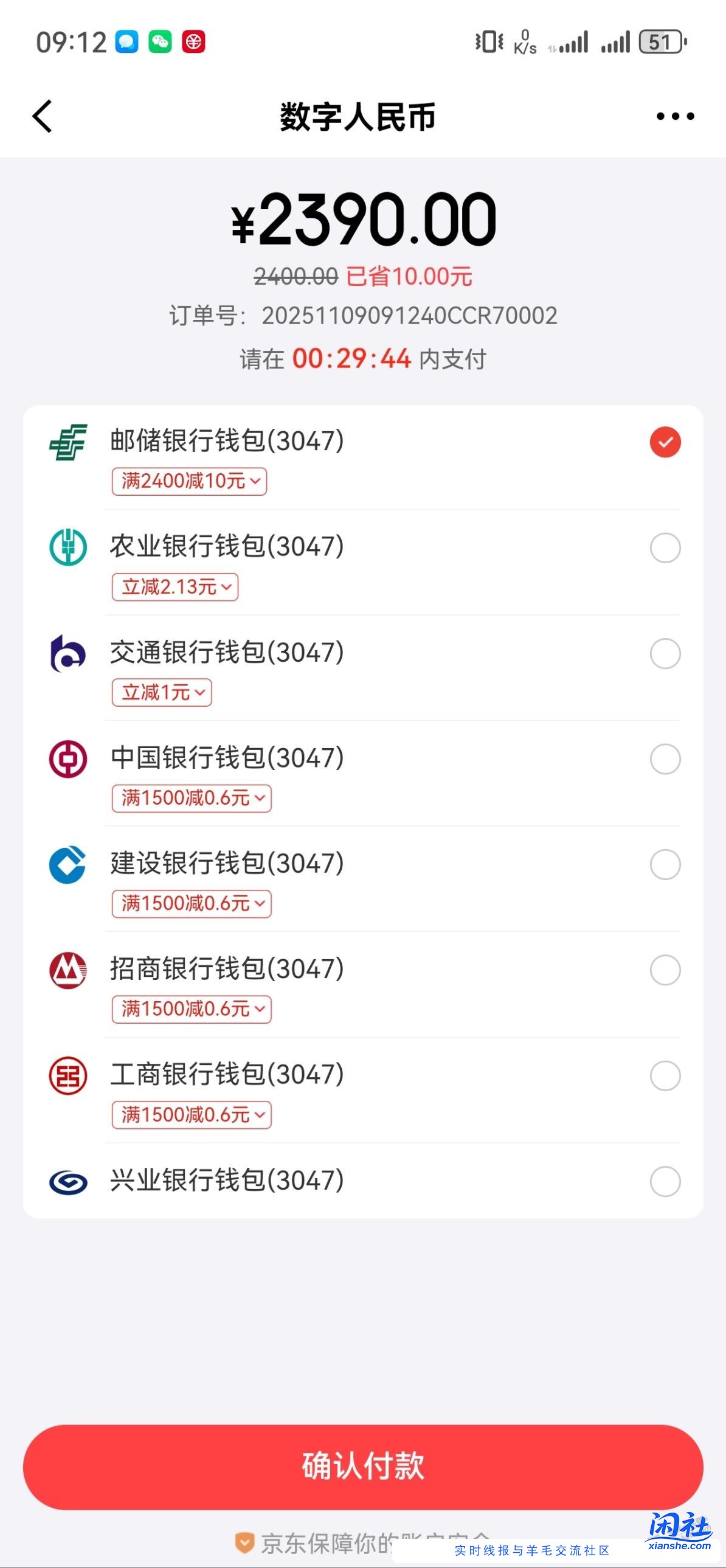
Task: Click the Agricultural Bank circular logo
Action: (68, 547)
